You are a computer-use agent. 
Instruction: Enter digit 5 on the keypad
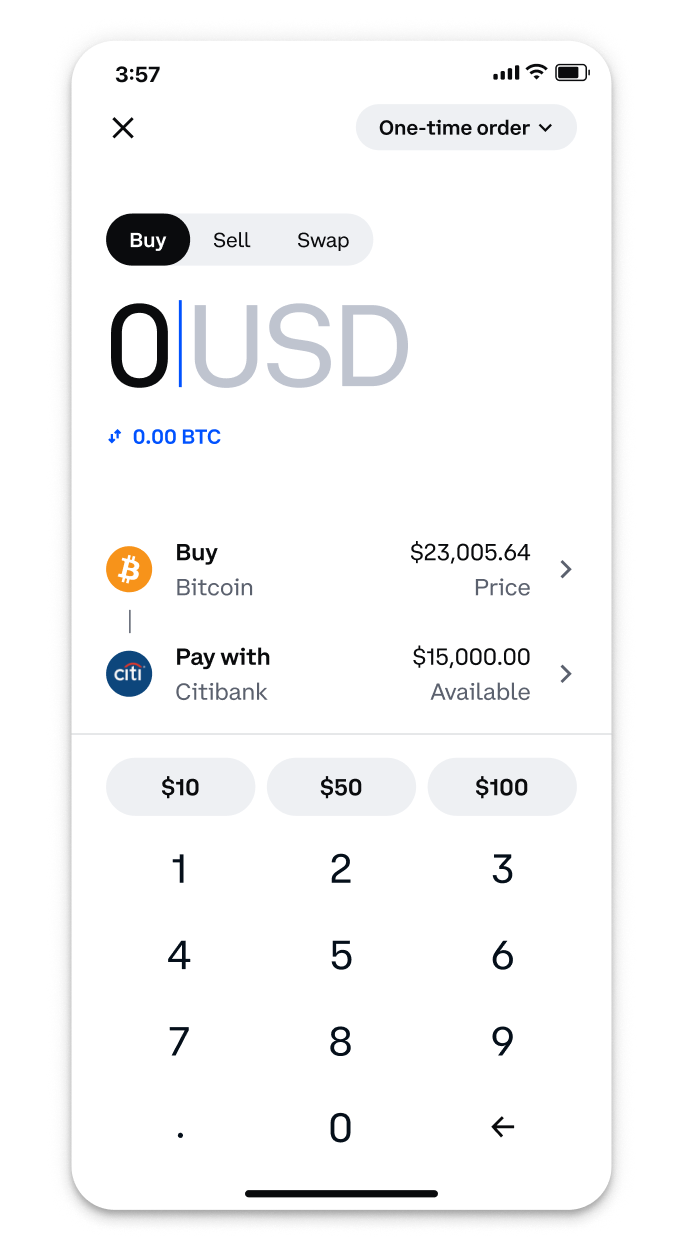341,956
